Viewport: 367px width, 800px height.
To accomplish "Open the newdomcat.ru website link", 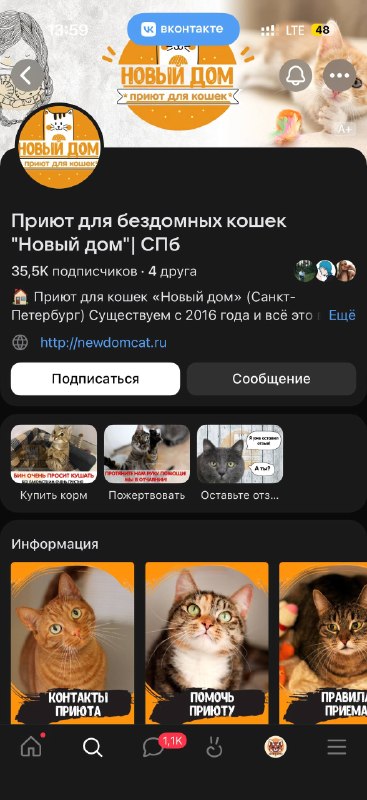I will pos(103,343).
